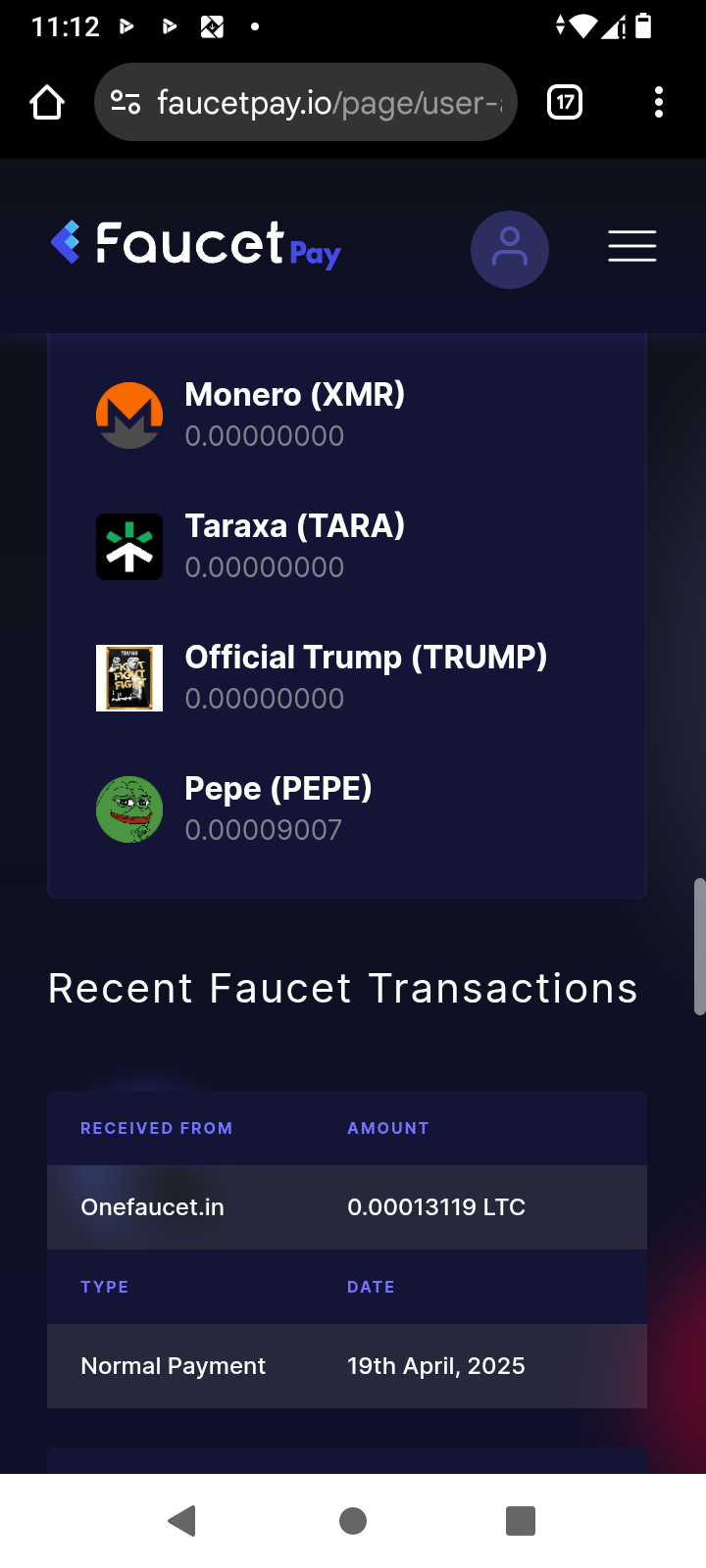Select the Taraxa (TARA) wallet row
The image size is (706, 1568).
[x=347, y=546]
